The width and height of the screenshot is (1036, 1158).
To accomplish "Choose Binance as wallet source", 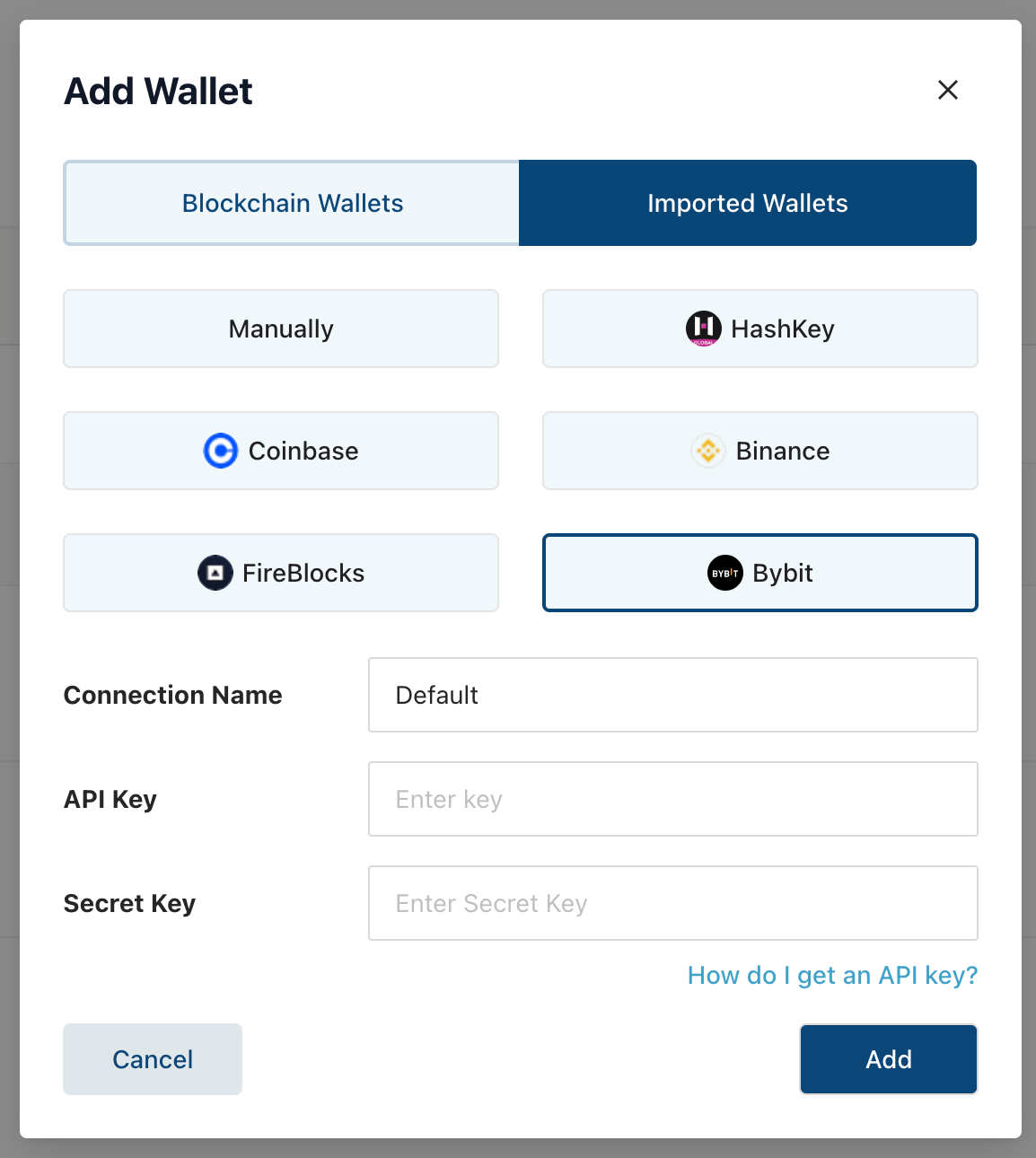I will click(760, 451).
